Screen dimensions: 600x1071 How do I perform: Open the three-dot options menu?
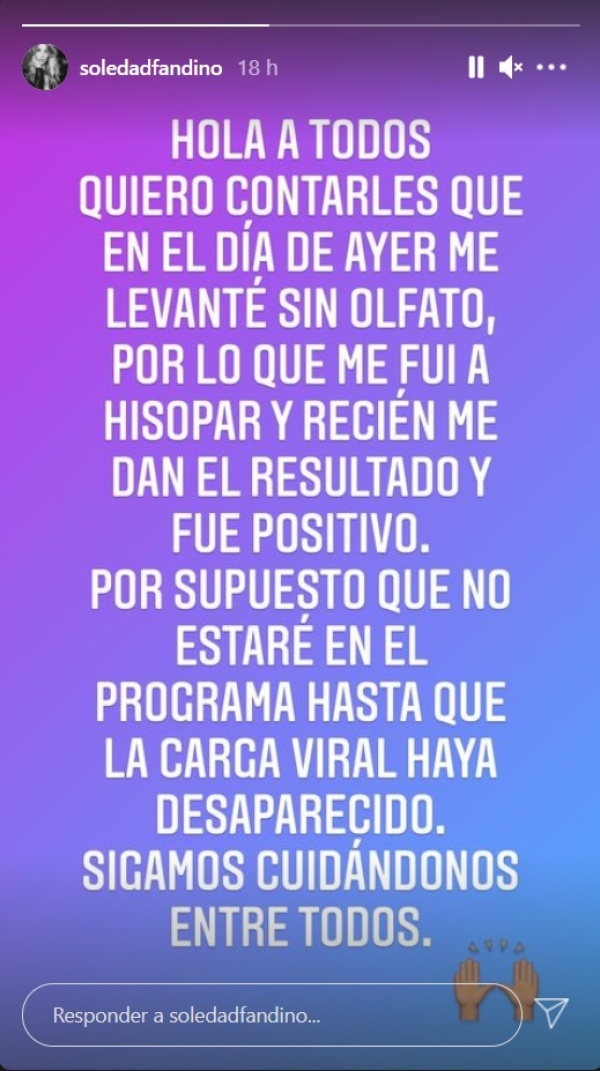click(x=551, y=67)
